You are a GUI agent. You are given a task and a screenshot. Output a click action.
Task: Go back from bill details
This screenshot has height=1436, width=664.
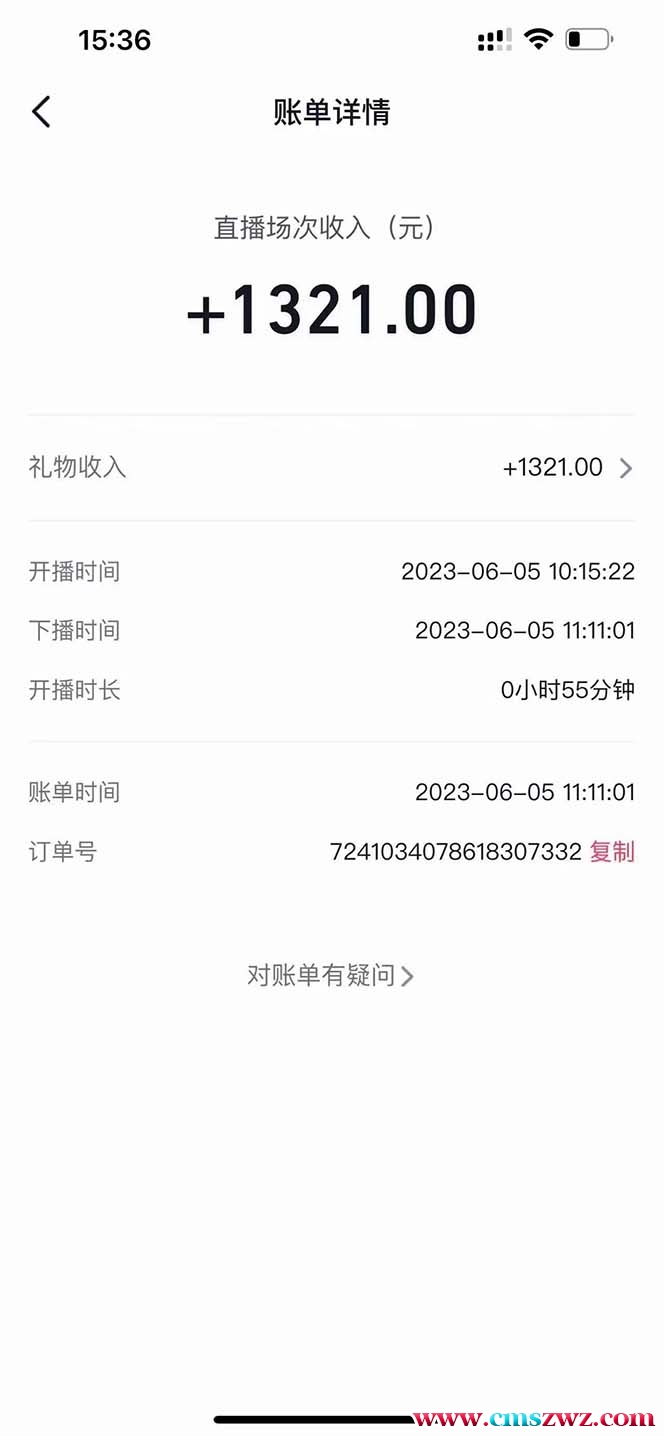point(41,112)
